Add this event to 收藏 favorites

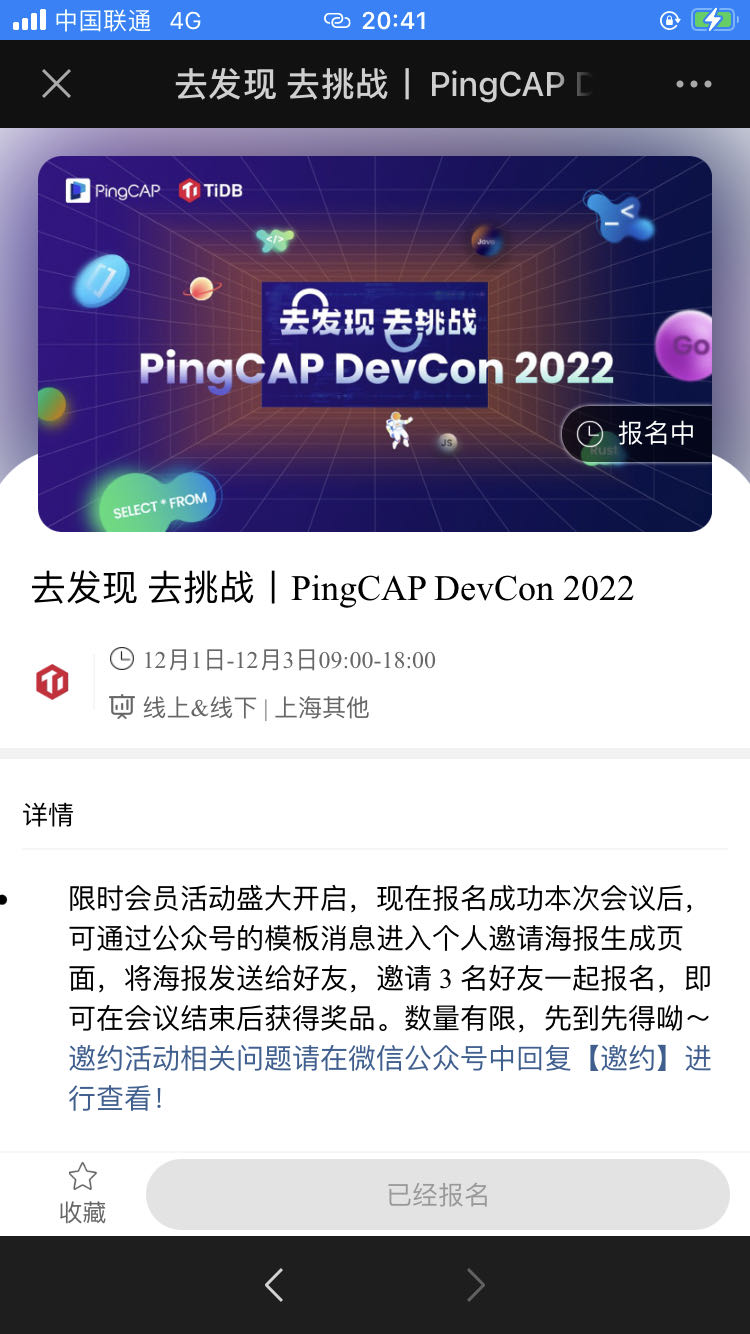[x=82, y=1193]
